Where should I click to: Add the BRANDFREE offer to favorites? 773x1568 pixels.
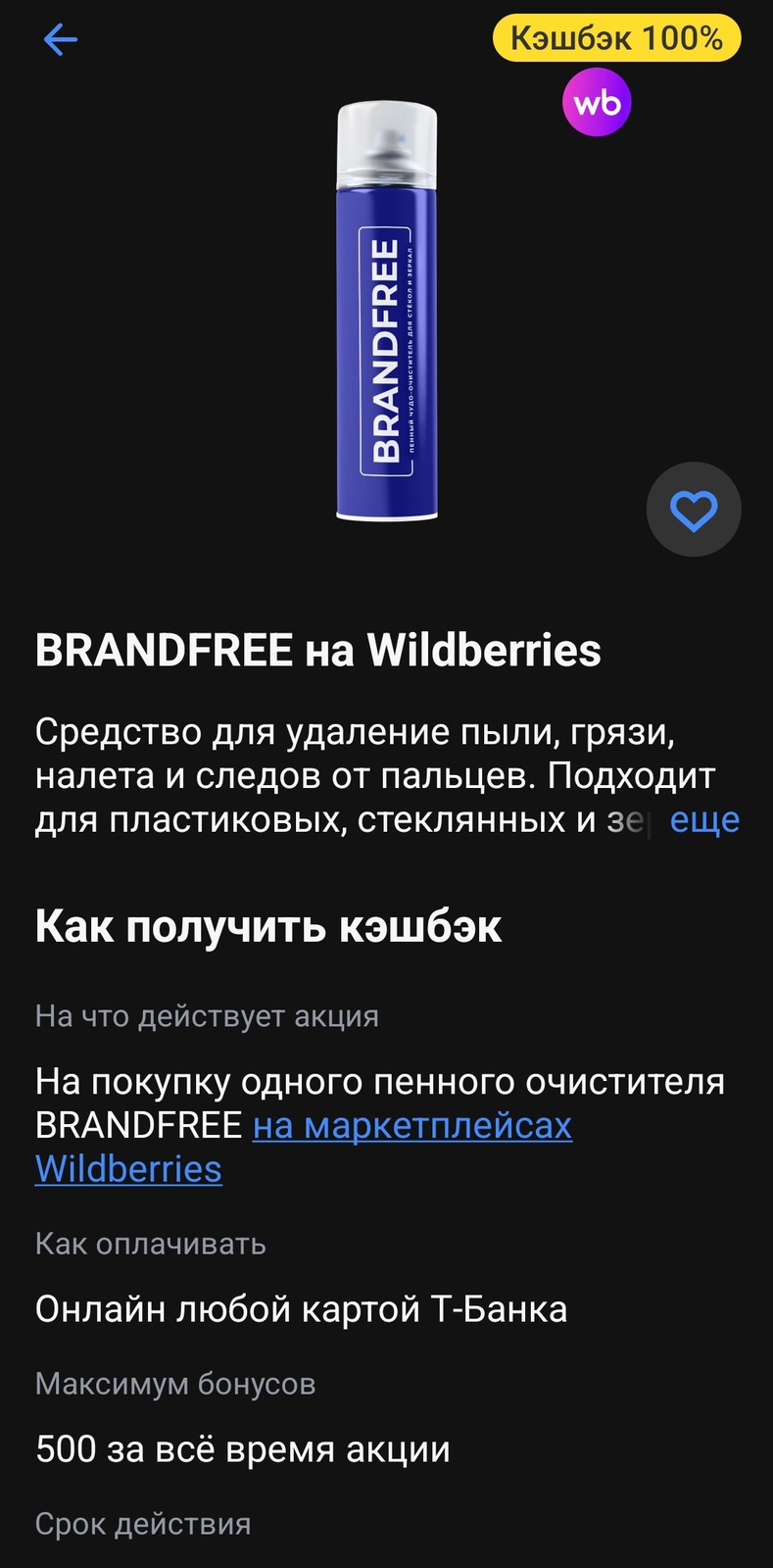pyautogui.click(x=694, y=510)
